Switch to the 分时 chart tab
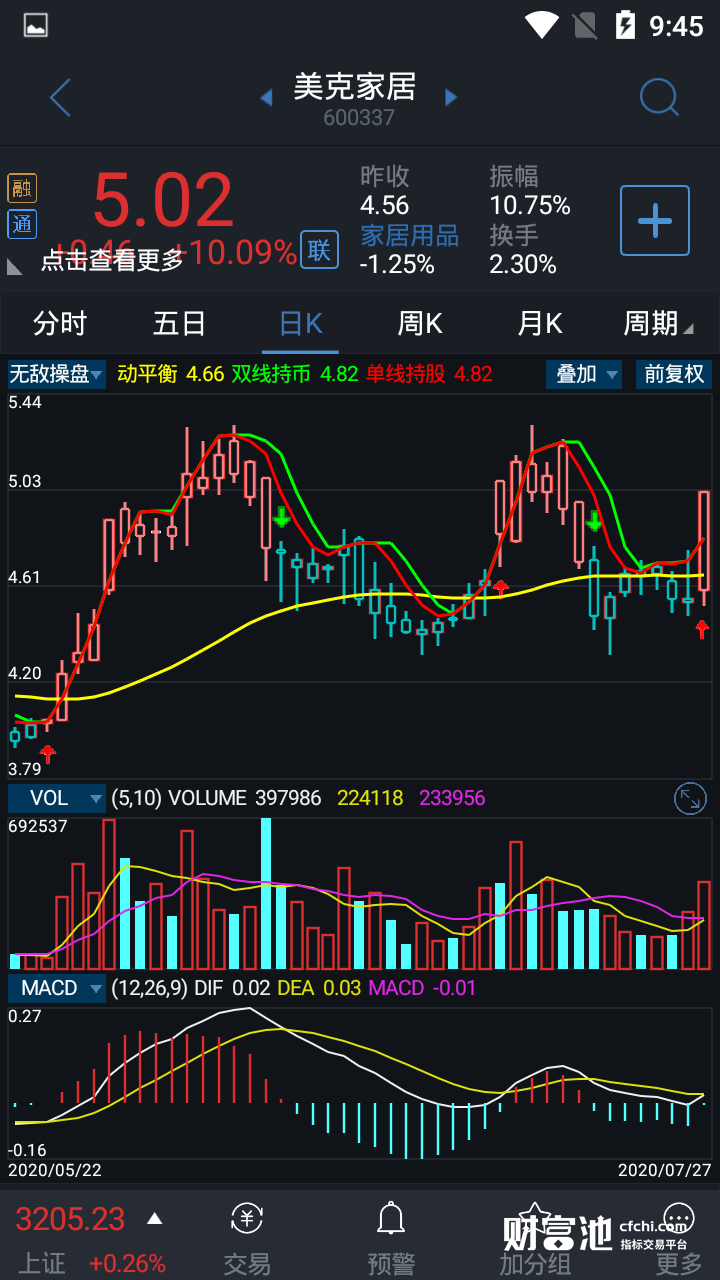This screenshot has width=720, height=1280. pyautogui.click(x=60, y=324)
